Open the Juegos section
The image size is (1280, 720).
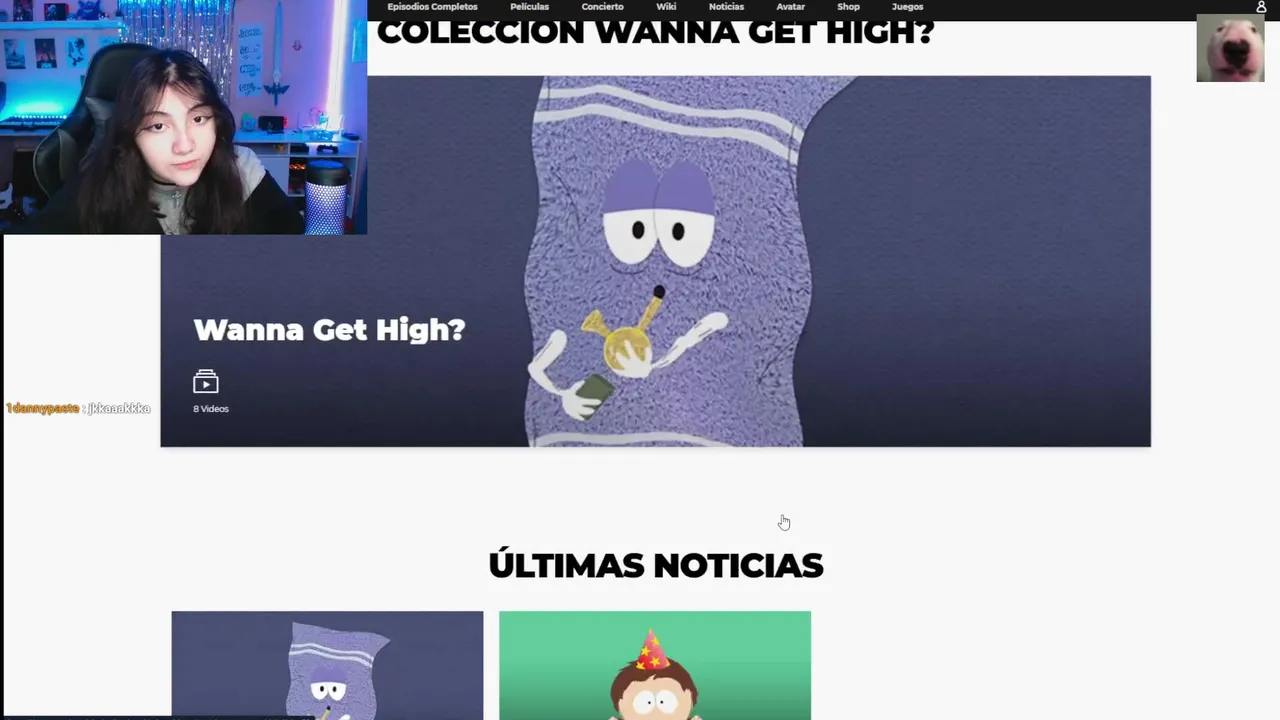click(x=907, y=7)
